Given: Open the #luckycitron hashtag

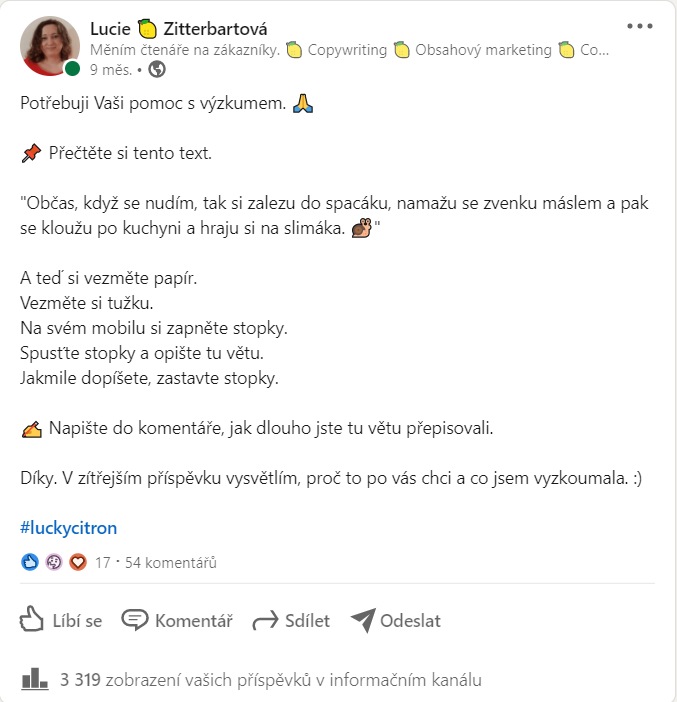Looking at the screenshot, I should pos(69,527).
